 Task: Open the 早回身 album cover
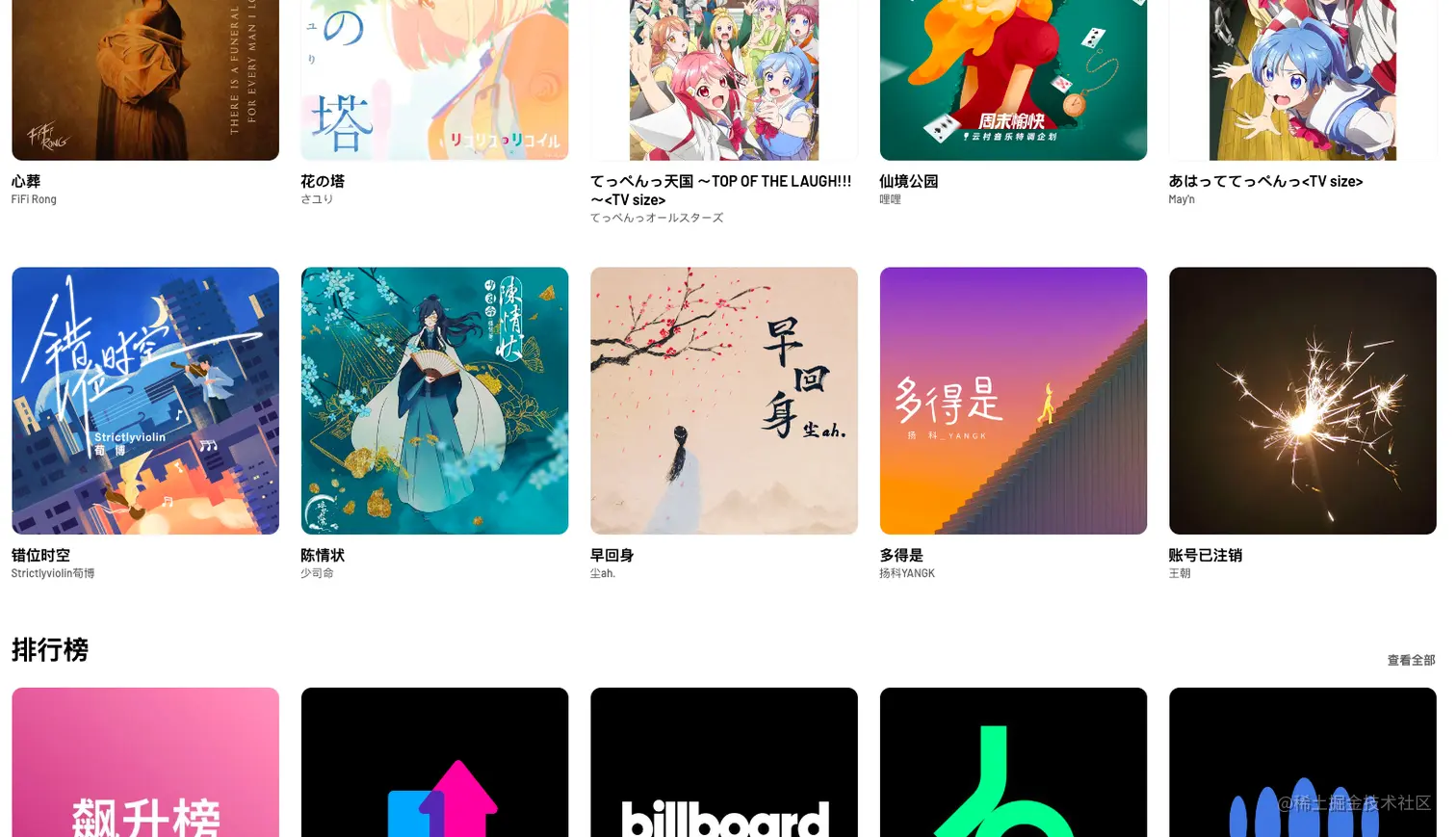[723, 401]
